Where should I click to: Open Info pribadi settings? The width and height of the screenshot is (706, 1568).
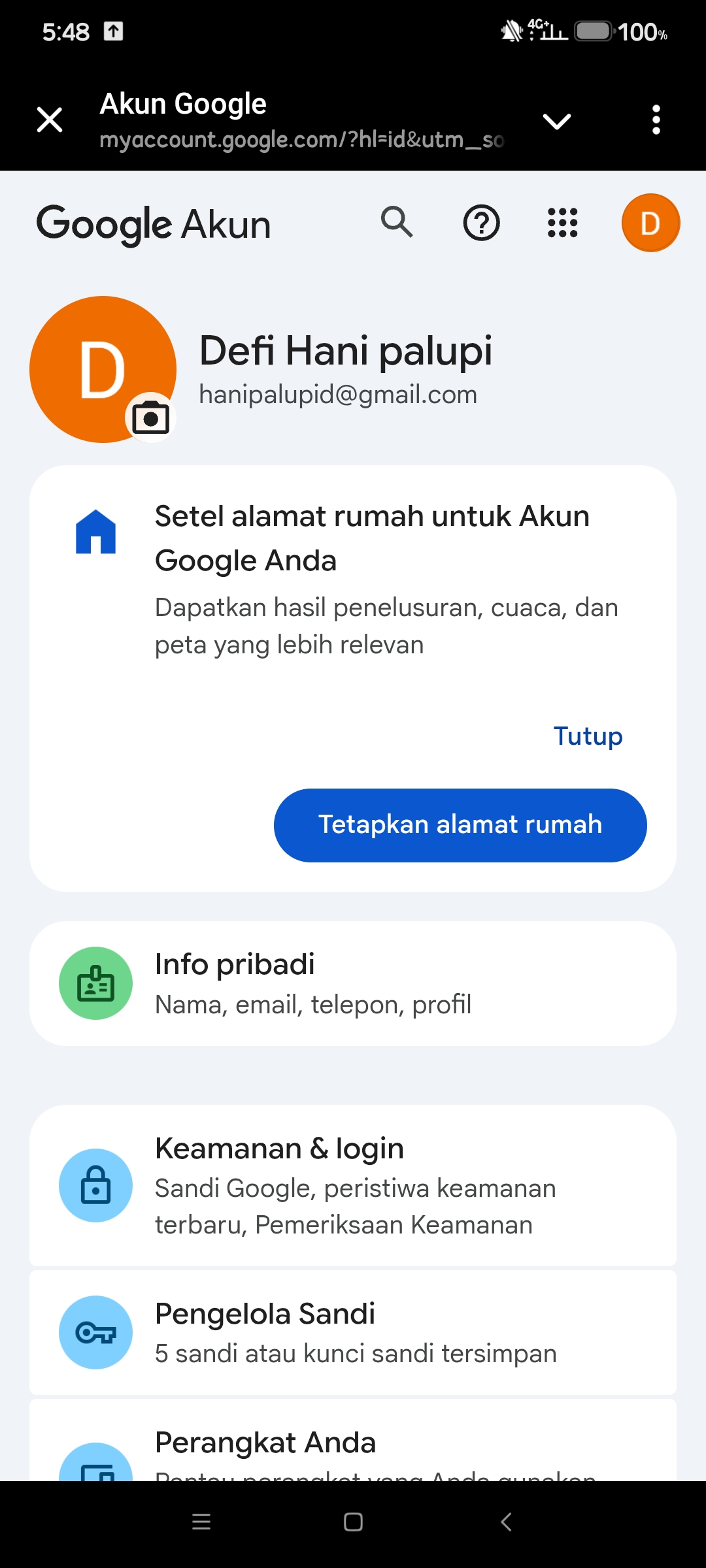[x=353, y=983]
